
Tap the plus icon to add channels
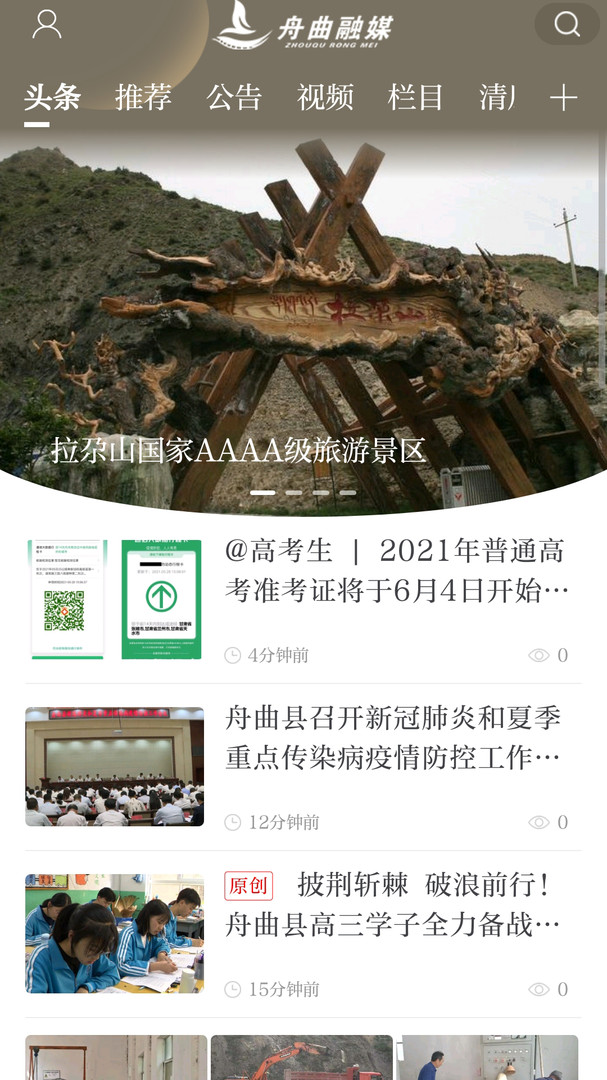click(564, 97)
